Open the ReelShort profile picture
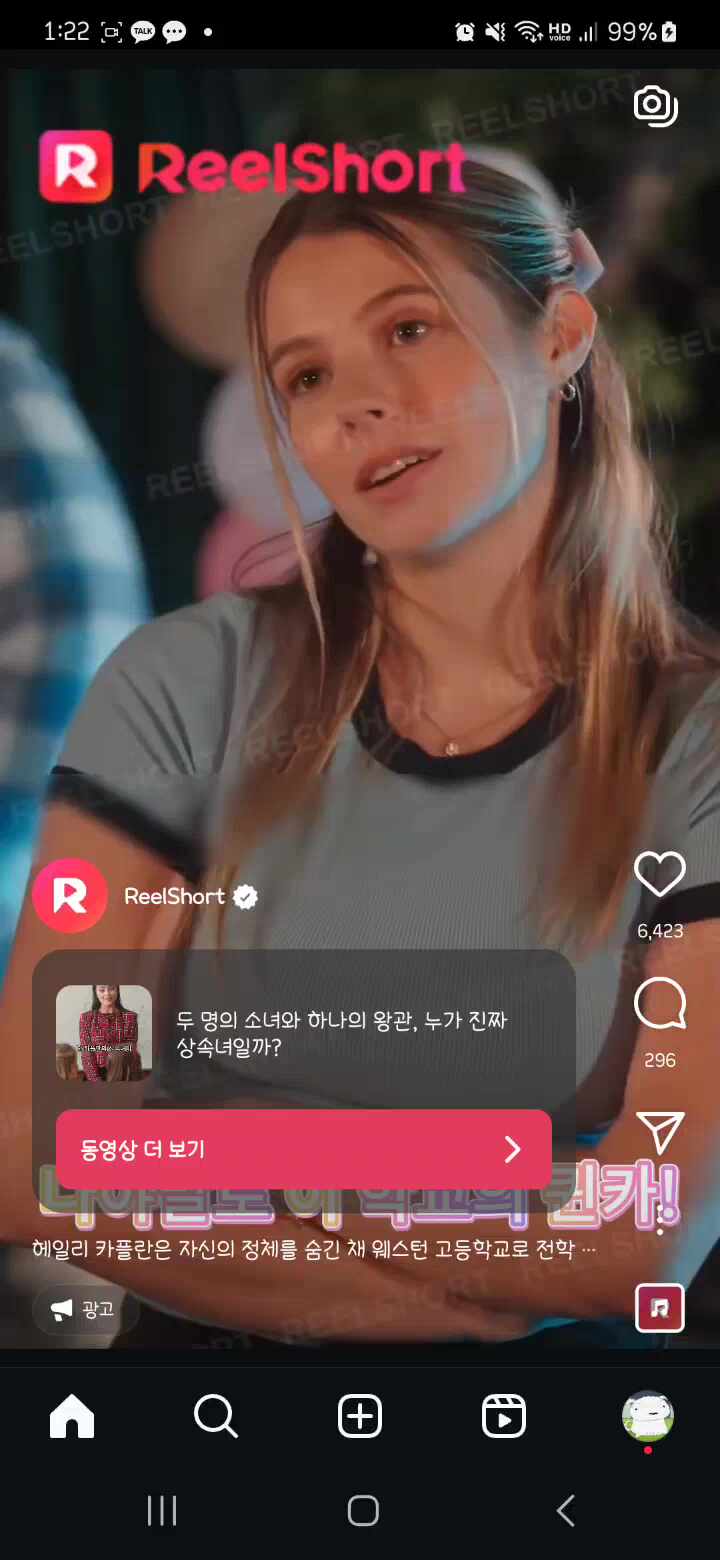Image resolution: width=720 pixels, height=1560 pixels. [70, 896]
